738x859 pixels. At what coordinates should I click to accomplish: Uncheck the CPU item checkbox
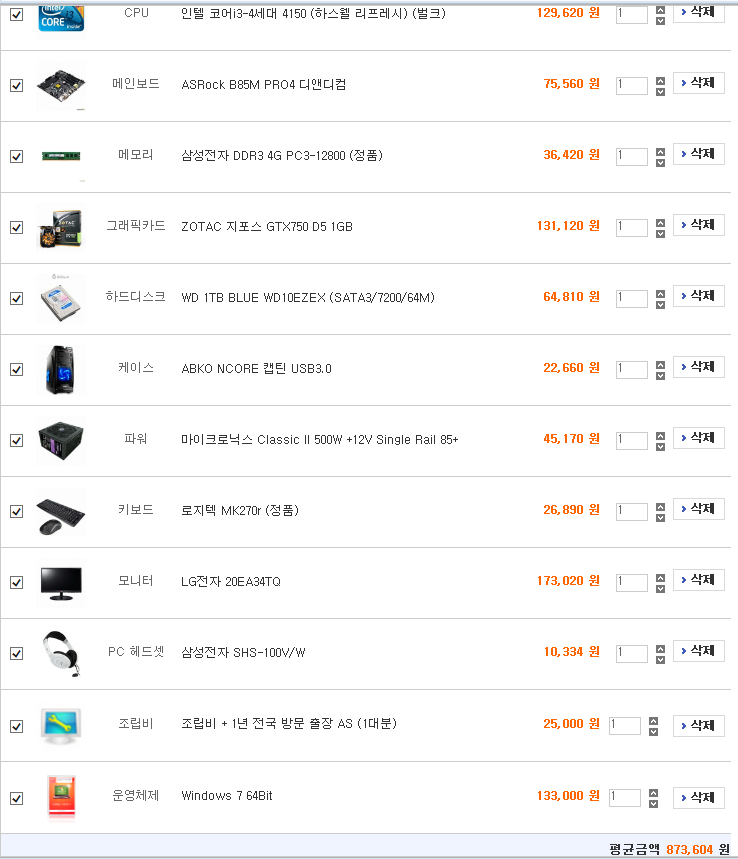pyautogui.click(x=16, y=14)
